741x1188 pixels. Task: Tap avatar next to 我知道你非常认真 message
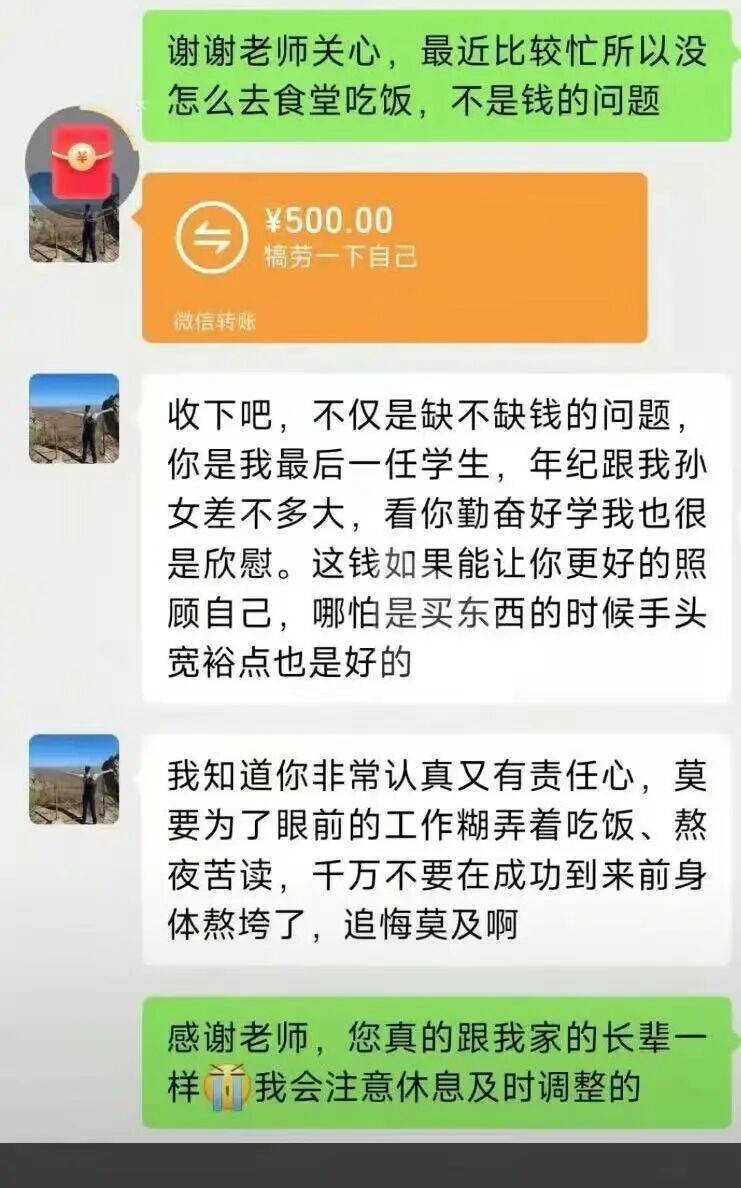tap(74, 779)
